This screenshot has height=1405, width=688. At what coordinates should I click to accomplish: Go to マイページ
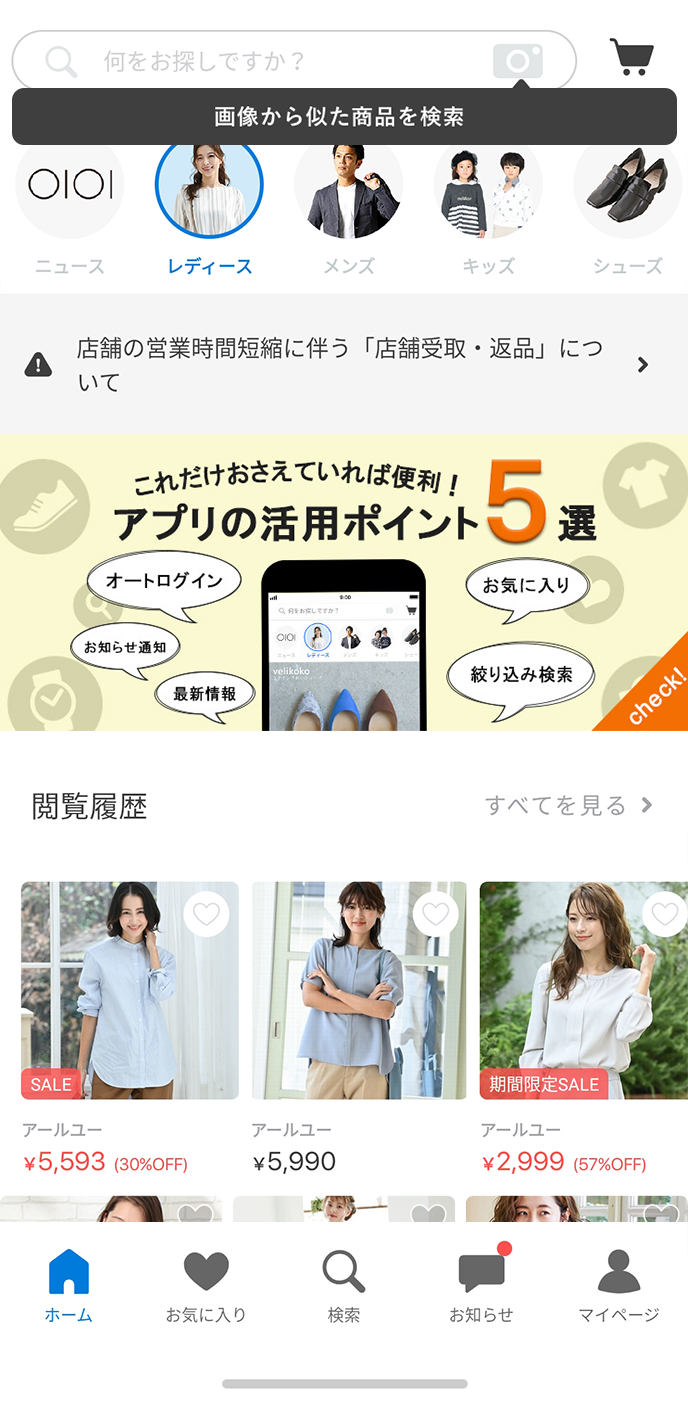pos(619,1287)
